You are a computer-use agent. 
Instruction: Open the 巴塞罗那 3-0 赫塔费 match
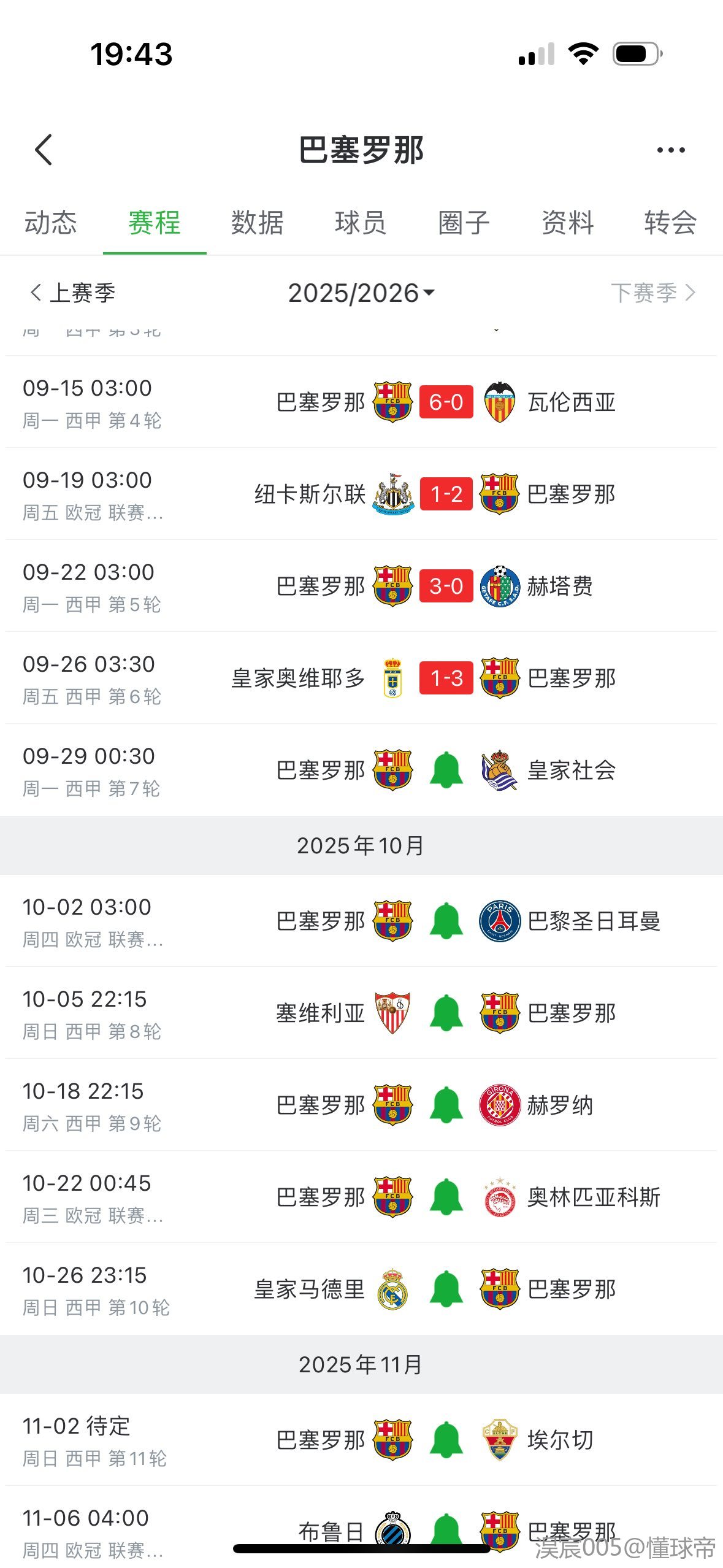(362, 586)
